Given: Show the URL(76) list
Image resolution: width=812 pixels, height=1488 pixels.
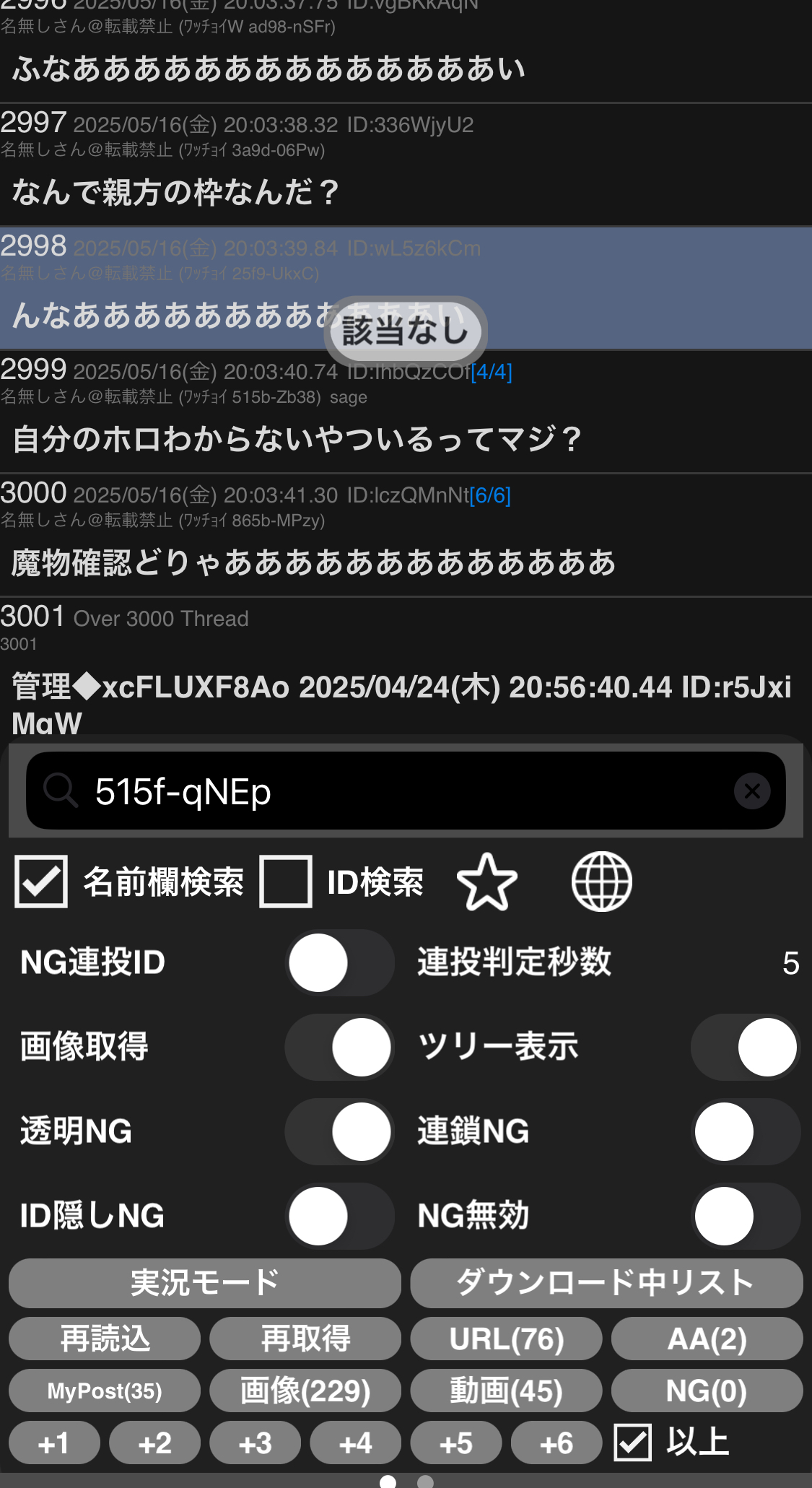Looking at the screenshot, I should pyautogui.click(x=506, y=1339).
